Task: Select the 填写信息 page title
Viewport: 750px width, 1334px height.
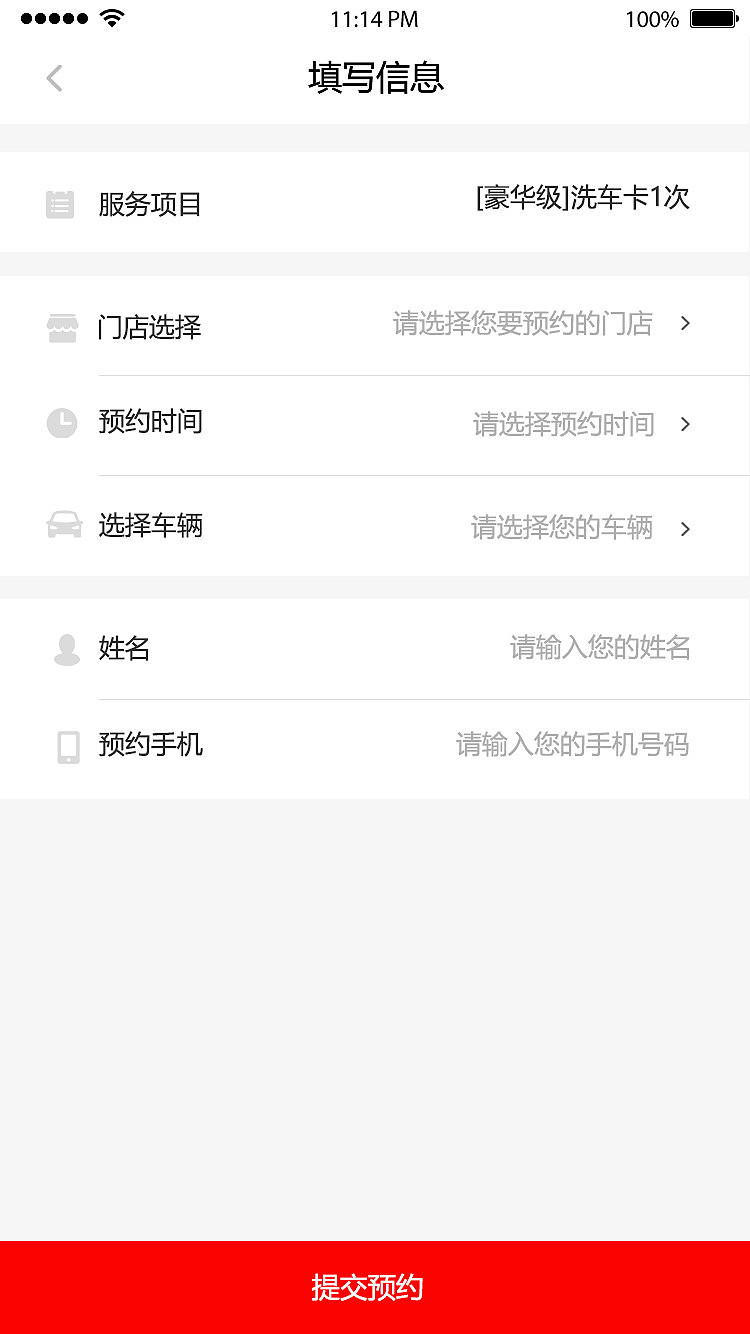Action: (x=375, y=78)
